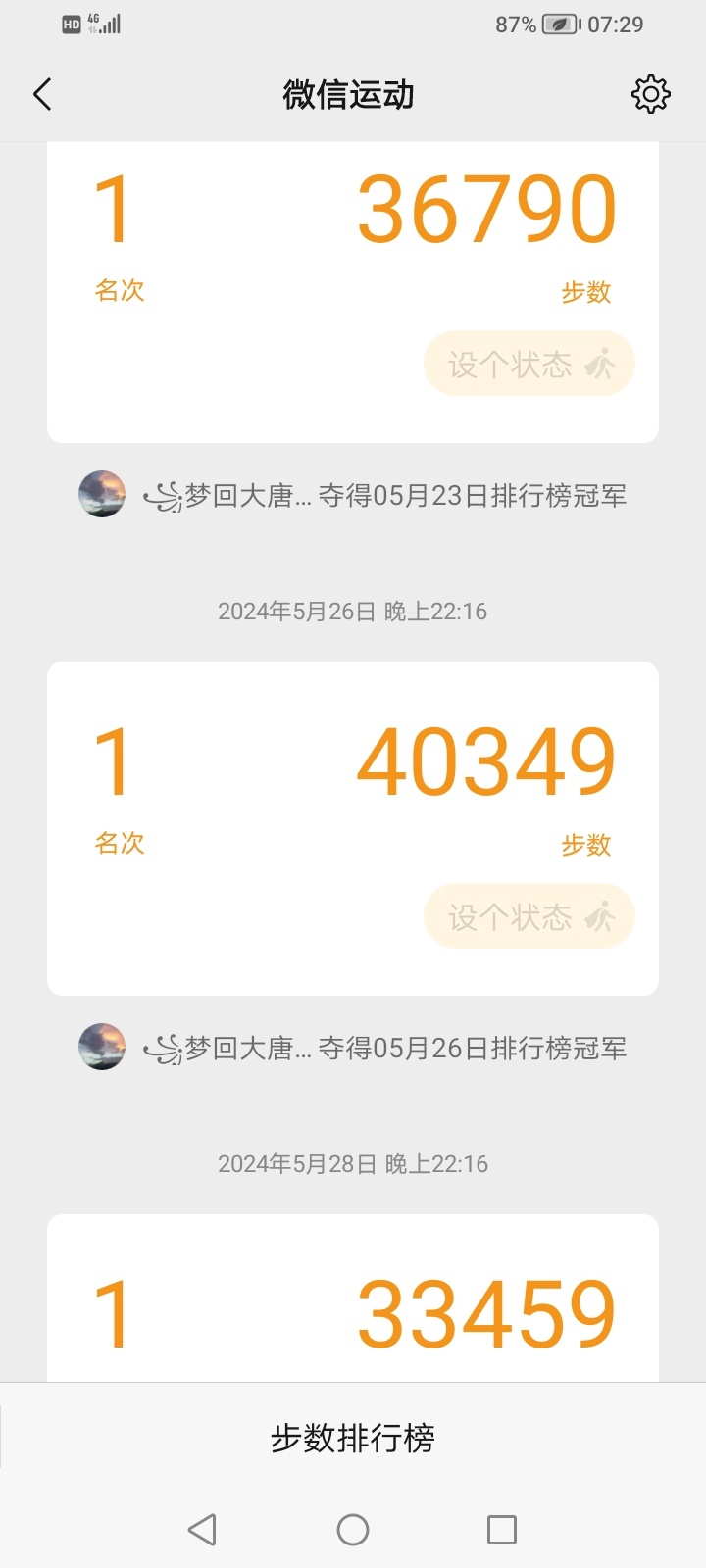Screen dimensions: 706x1568
Task: Tap 设个状态 on the 40349 steps card
Action: click(x=529, y=917)
